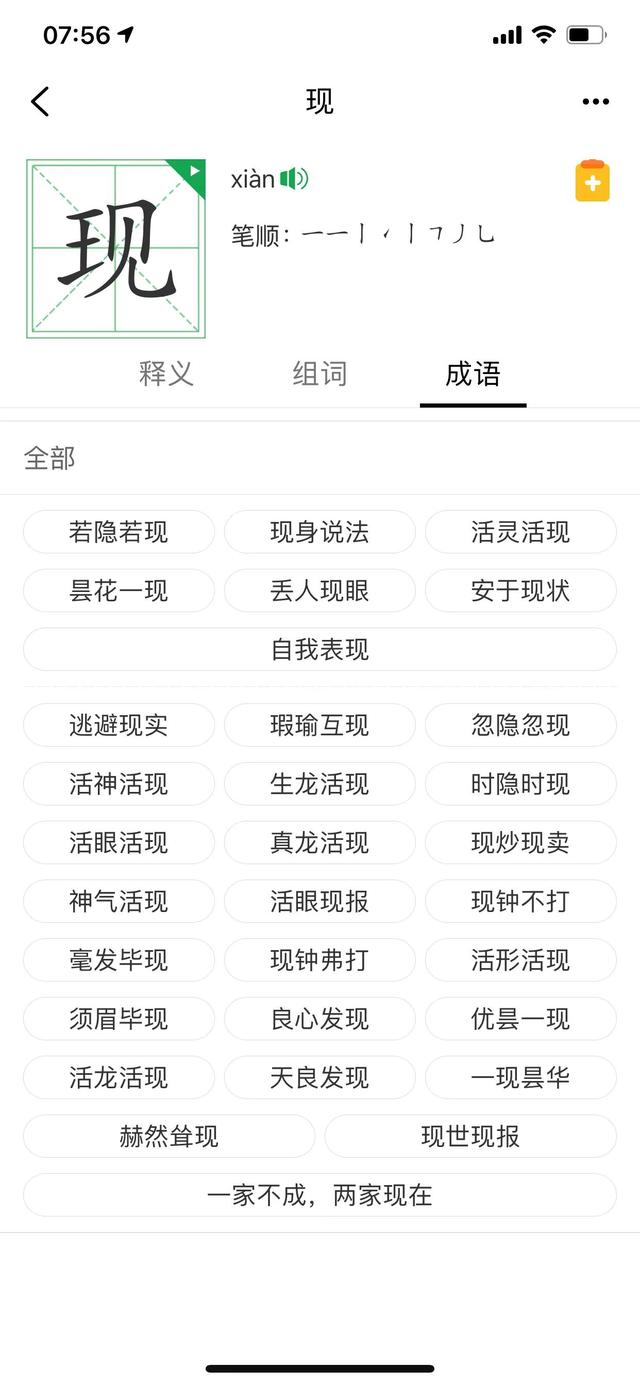Open the three-dot overflow menu
The image size is (640, 1385).
coord(595,101)
